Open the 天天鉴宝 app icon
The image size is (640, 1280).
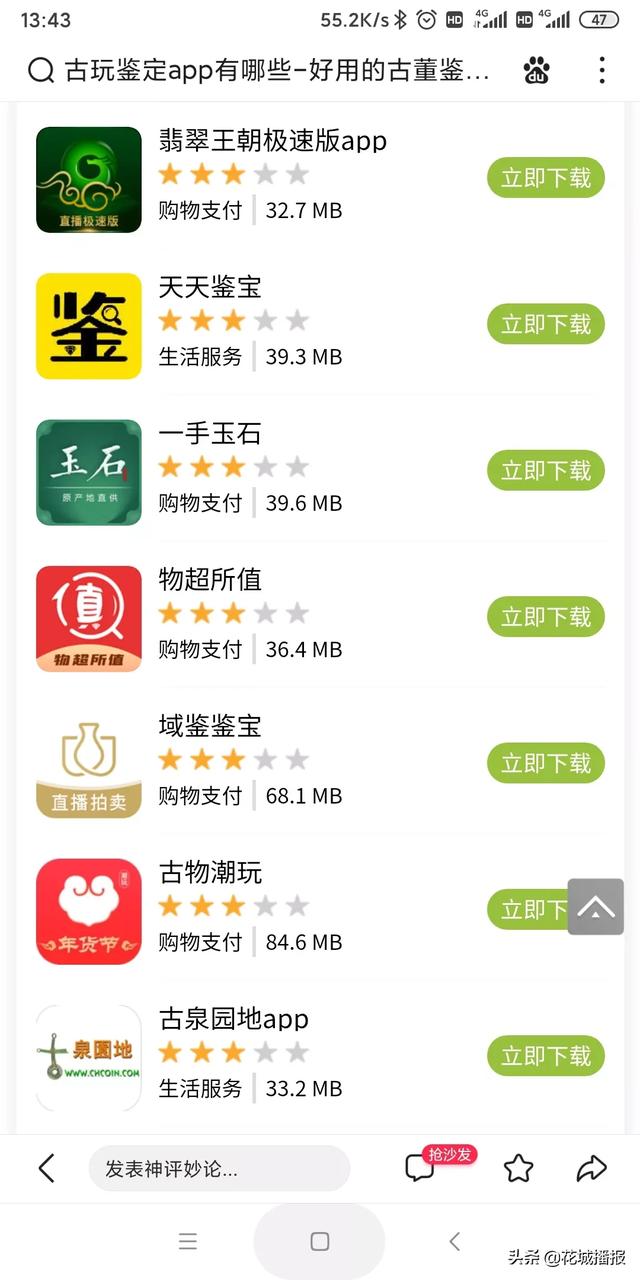click(x=89, y=326)
